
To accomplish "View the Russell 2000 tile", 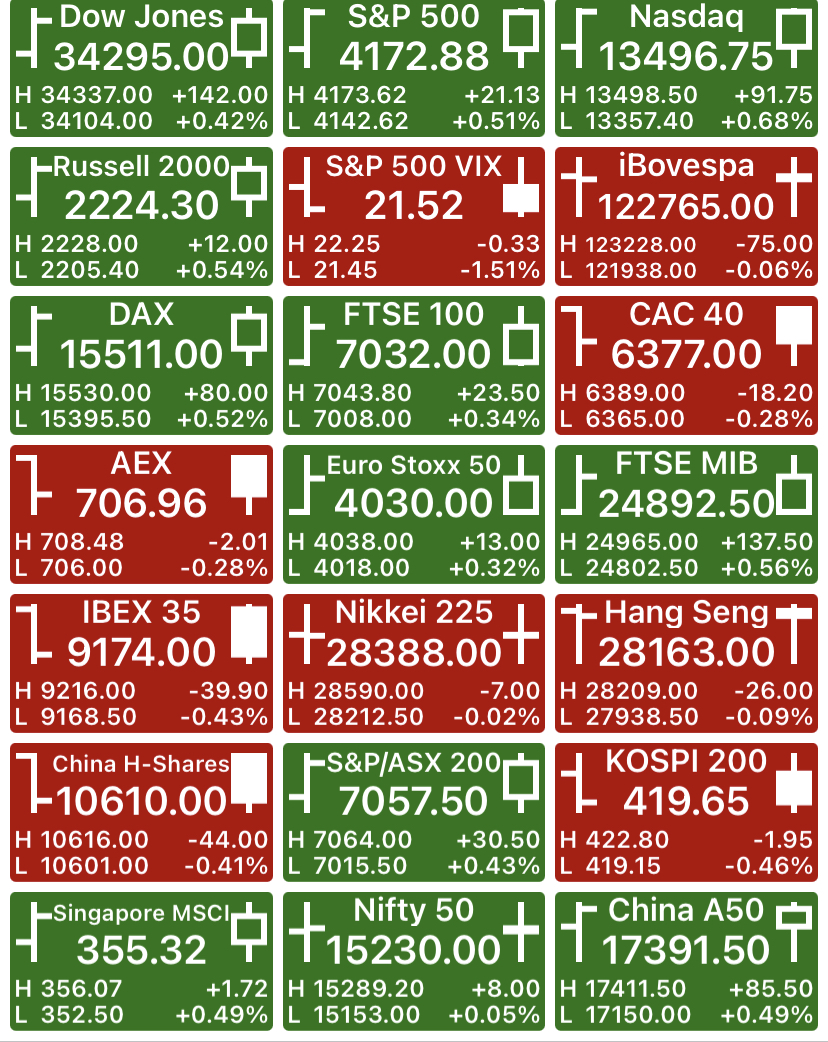I will (142, 217).
